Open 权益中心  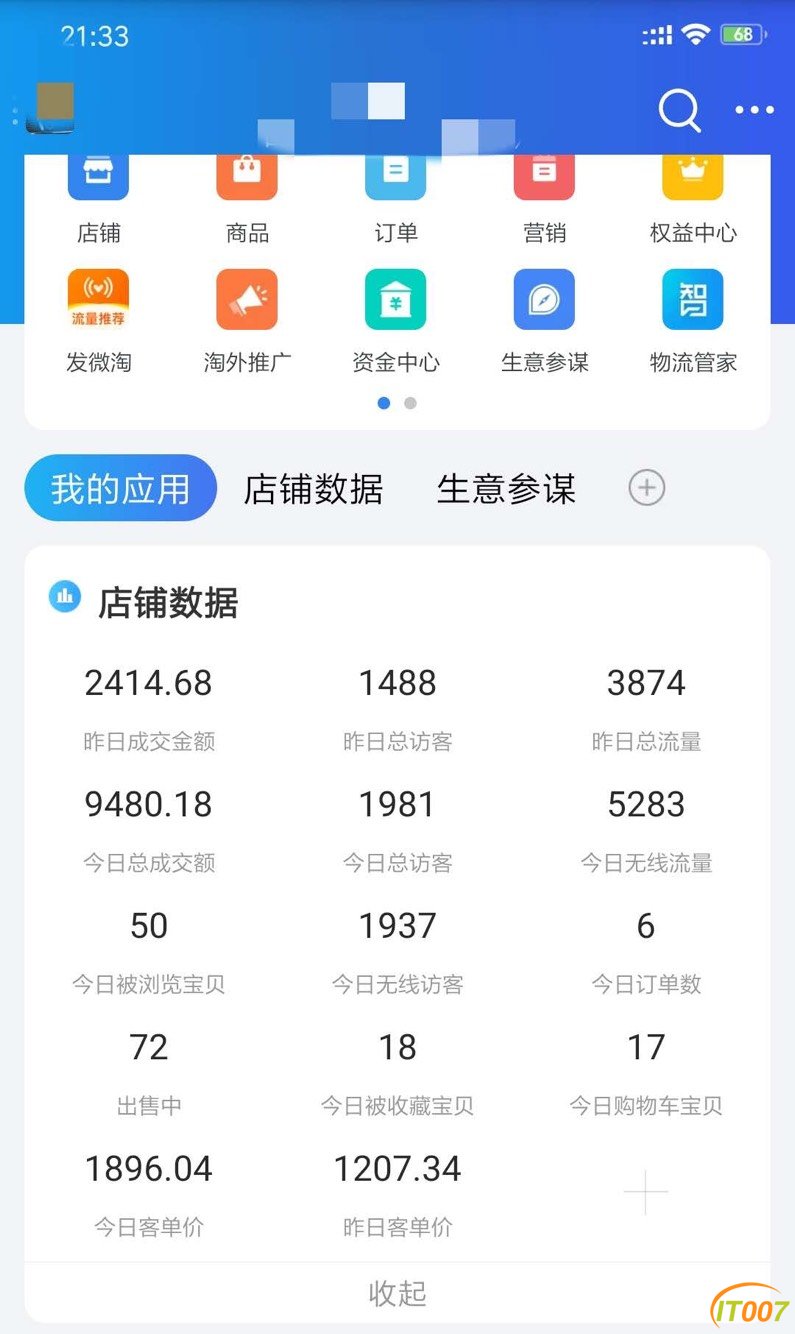(693, 198)
